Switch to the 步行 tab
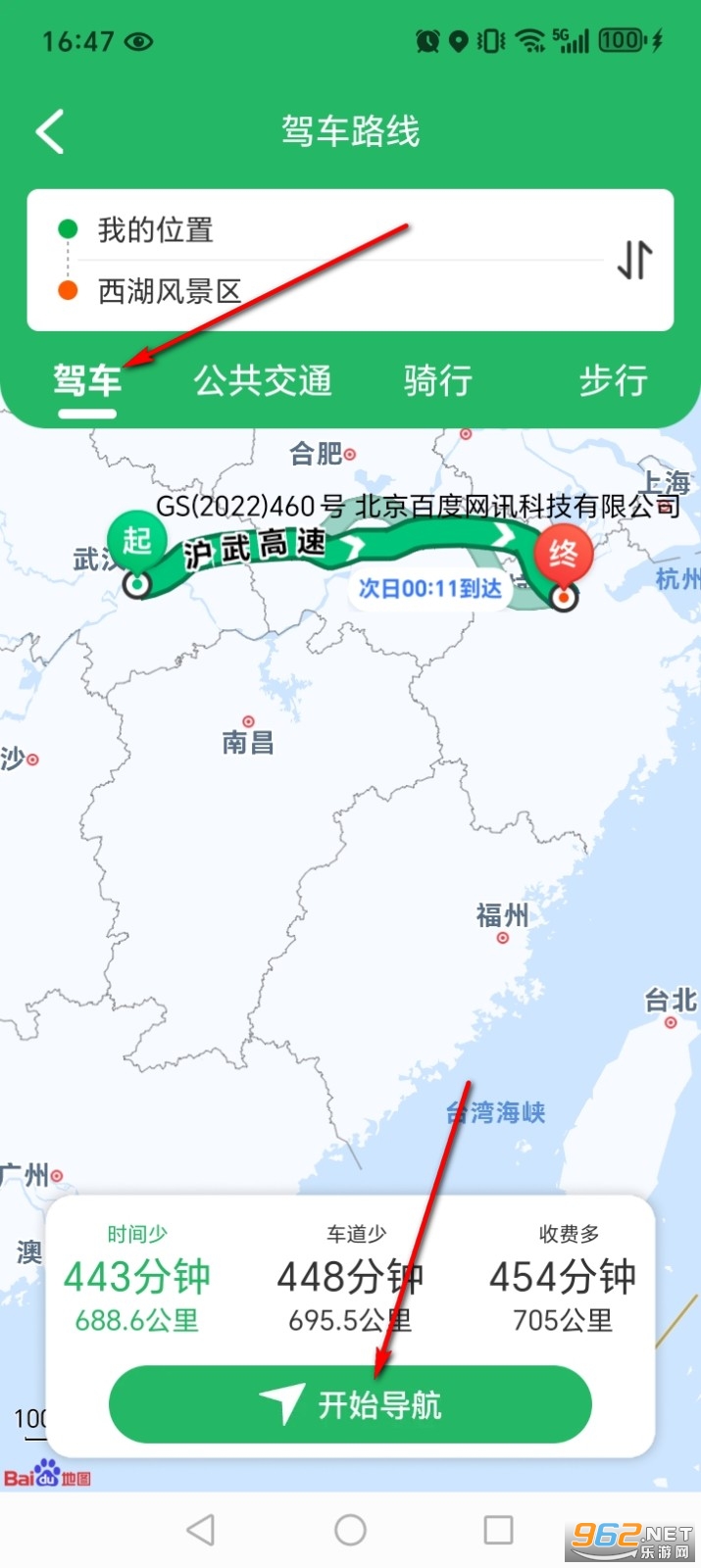Screen dimensions: 701x1568 [613, 380]
